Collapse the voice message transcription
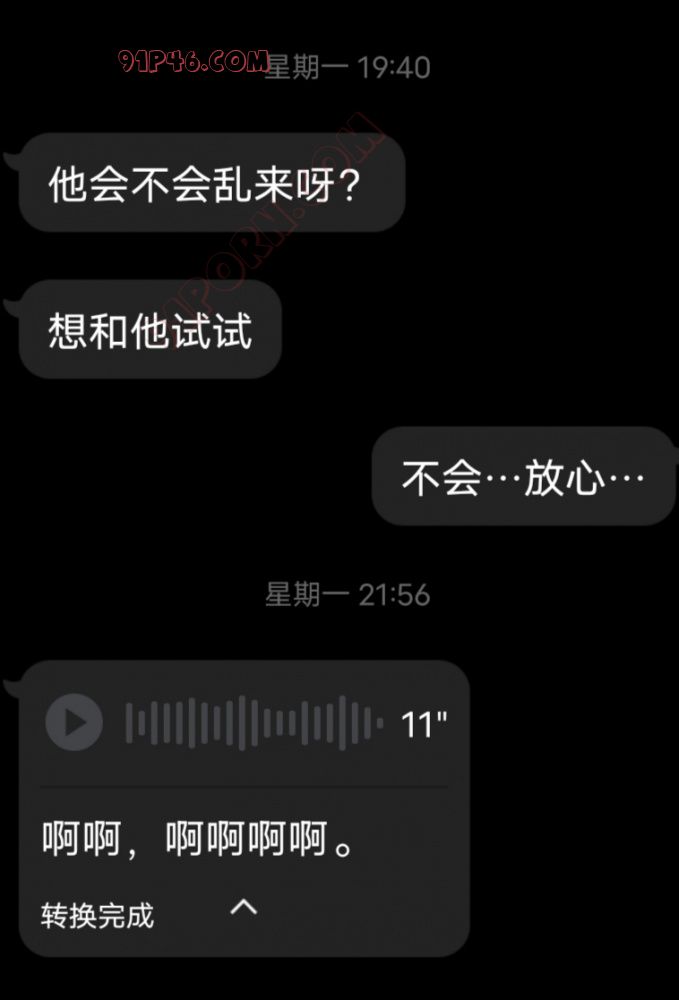Screen dimensions: 679x1000 pyautogui.click(x=244, y=907)
